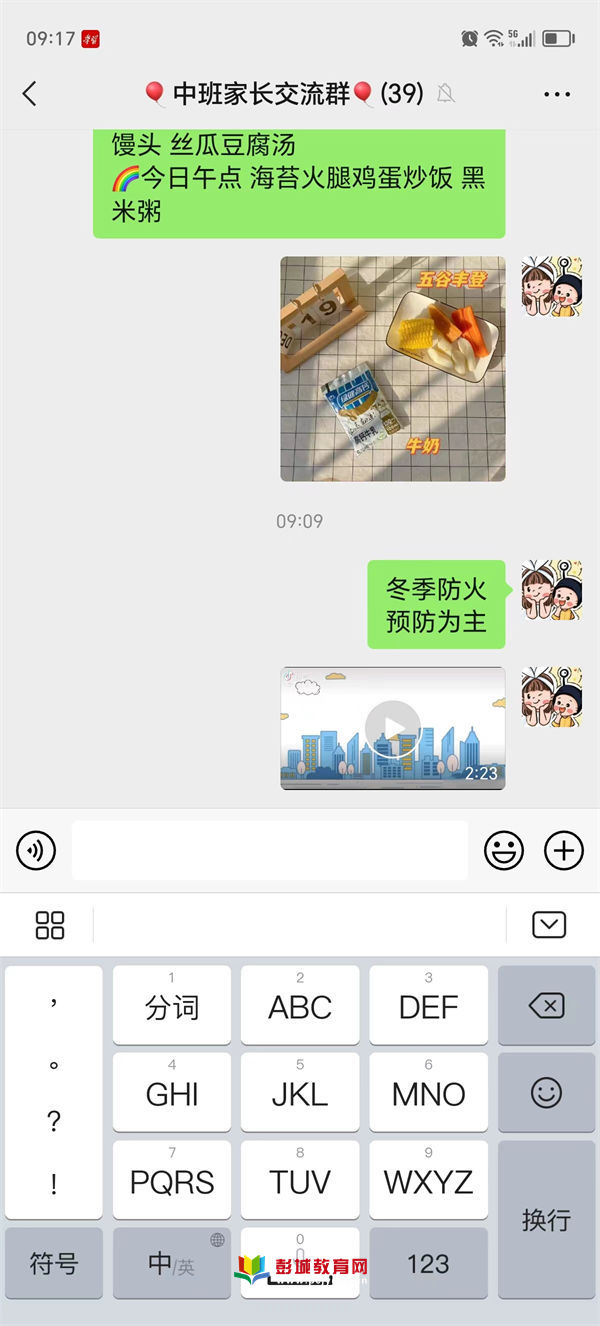Tap the 换行 return key
600x1326 pixels.
click(546, 1220)
